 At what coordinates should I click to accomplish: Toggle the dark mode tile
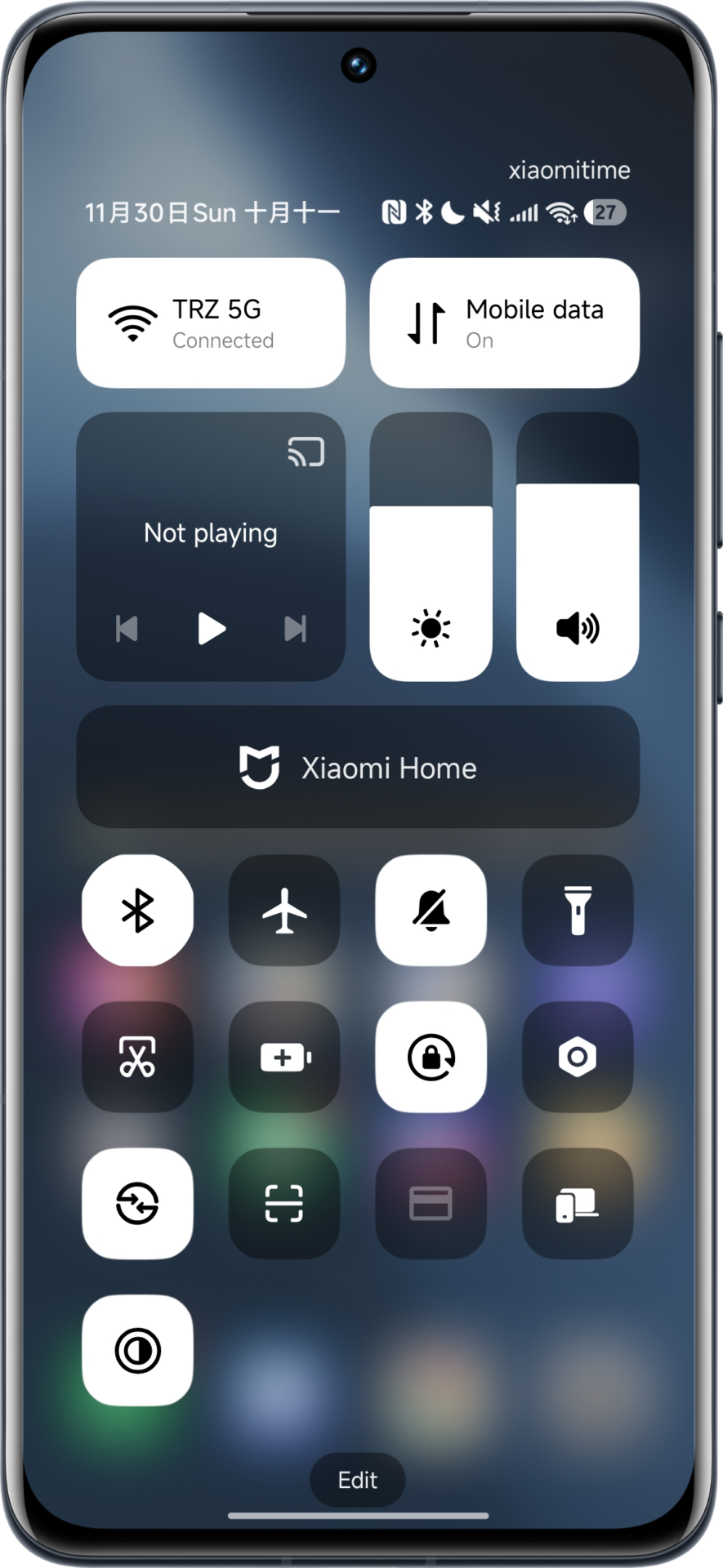[137, 1350]
